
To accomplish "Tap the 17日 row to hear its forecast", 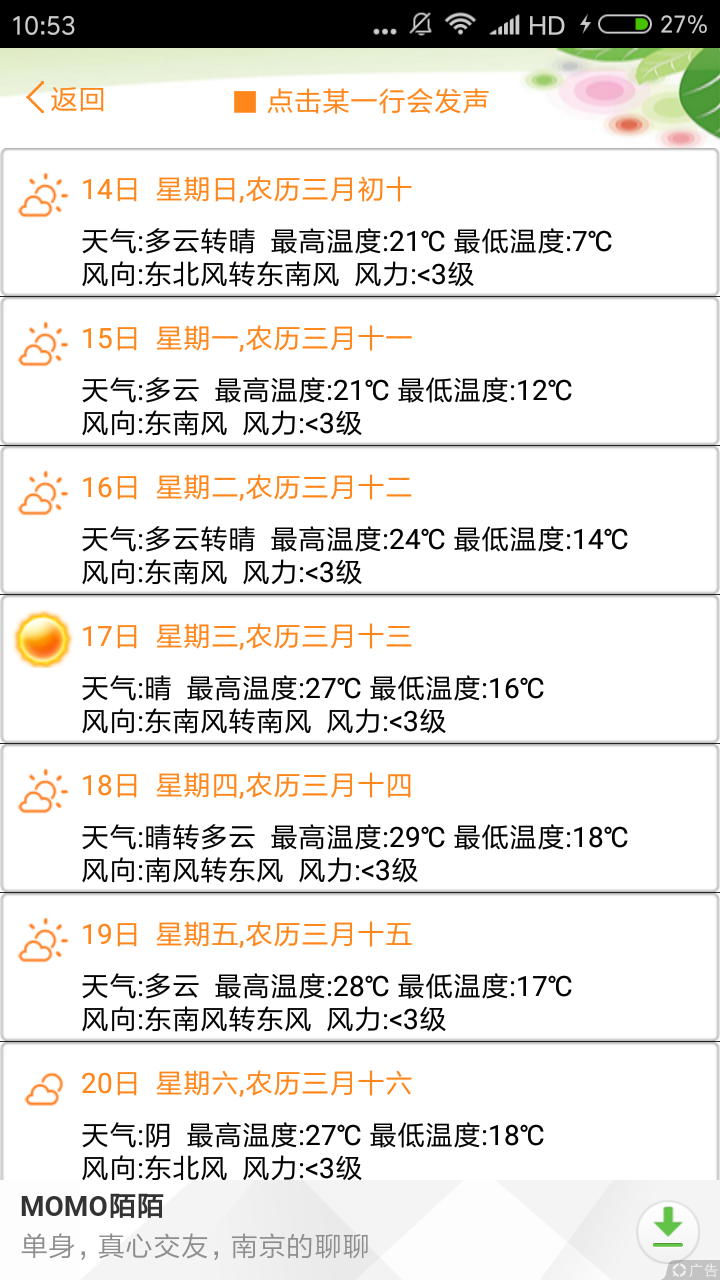I will point(360,668).
